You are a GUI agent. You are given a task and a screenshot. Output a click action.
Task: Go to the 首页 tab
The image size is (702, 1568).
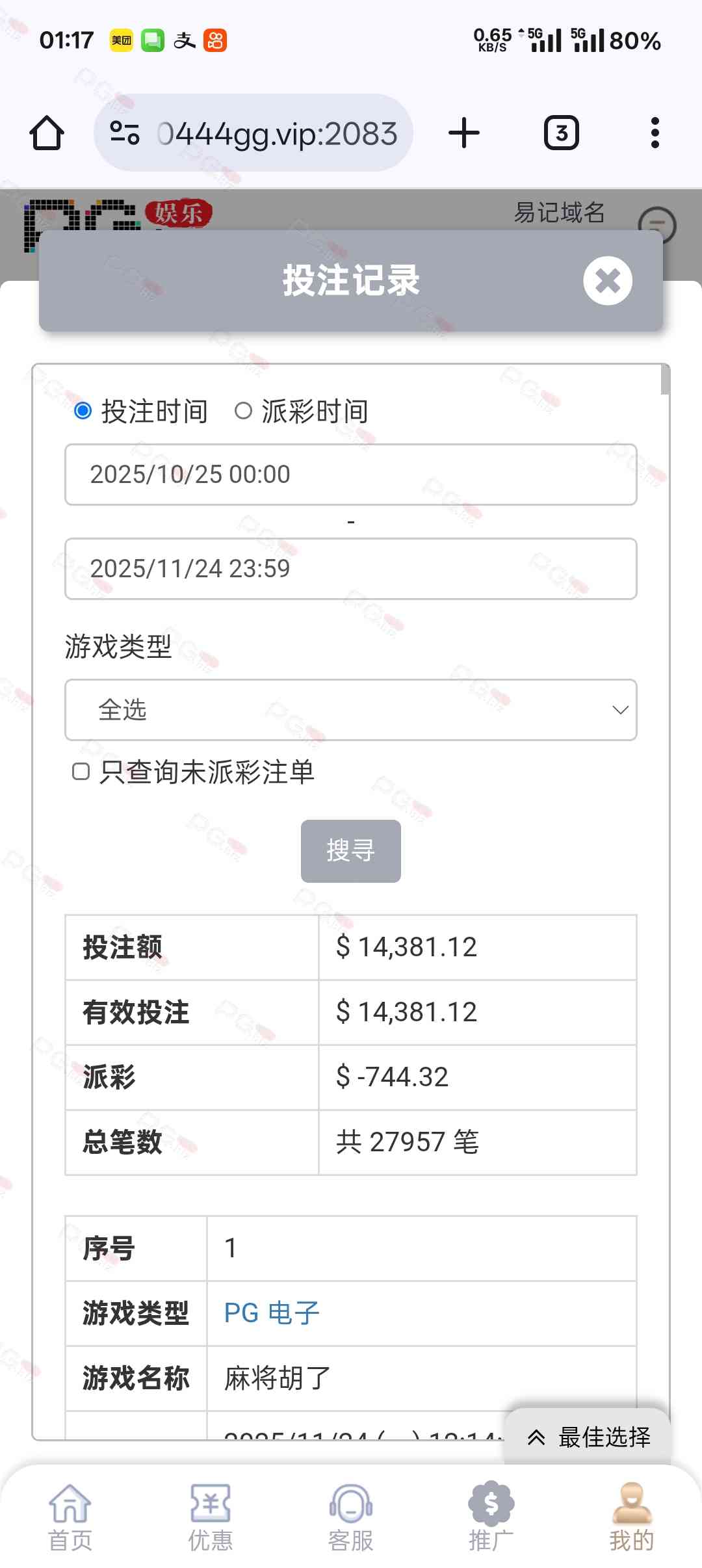pos(70,1517)
